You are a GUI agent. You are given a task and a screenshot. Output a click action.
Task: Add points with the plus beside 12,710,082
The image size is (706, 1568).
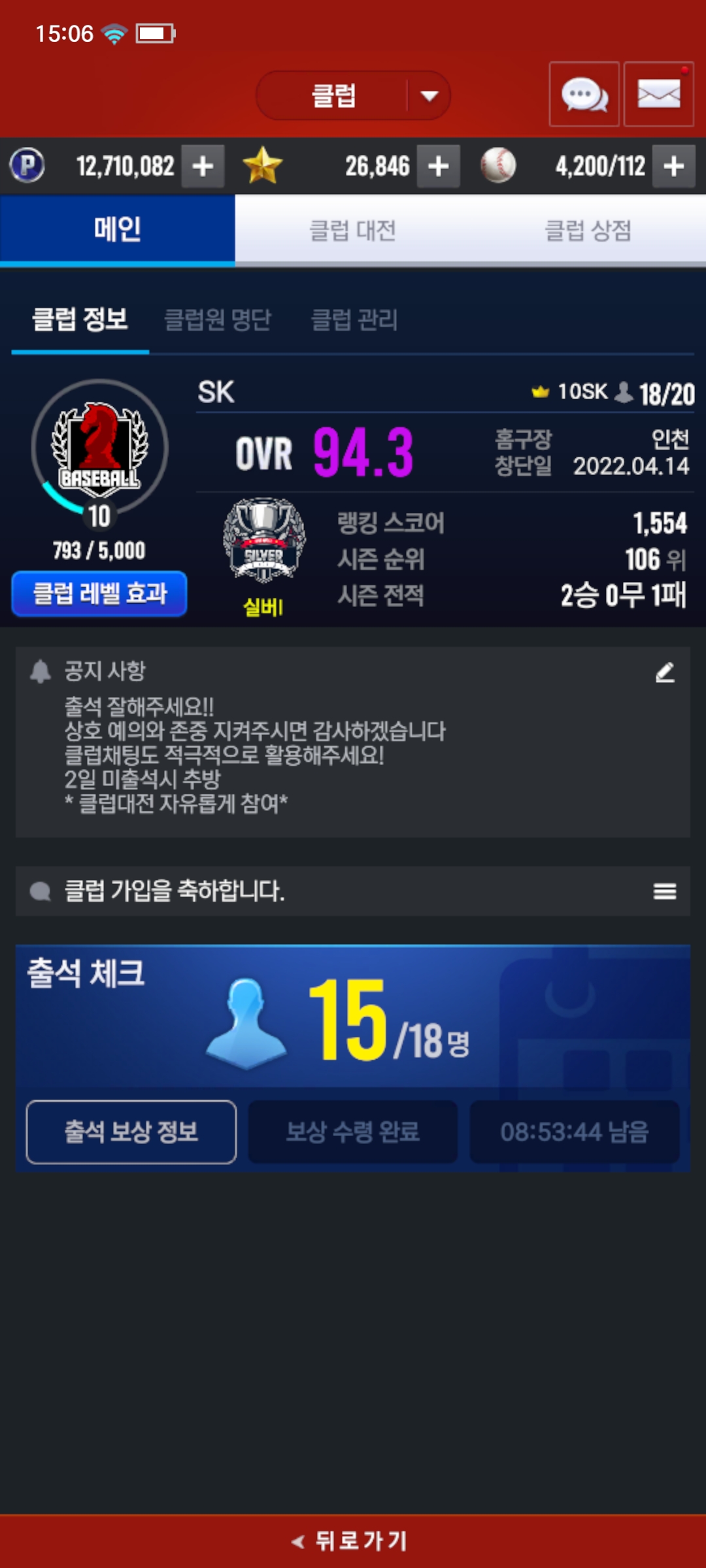coord(203,166)
